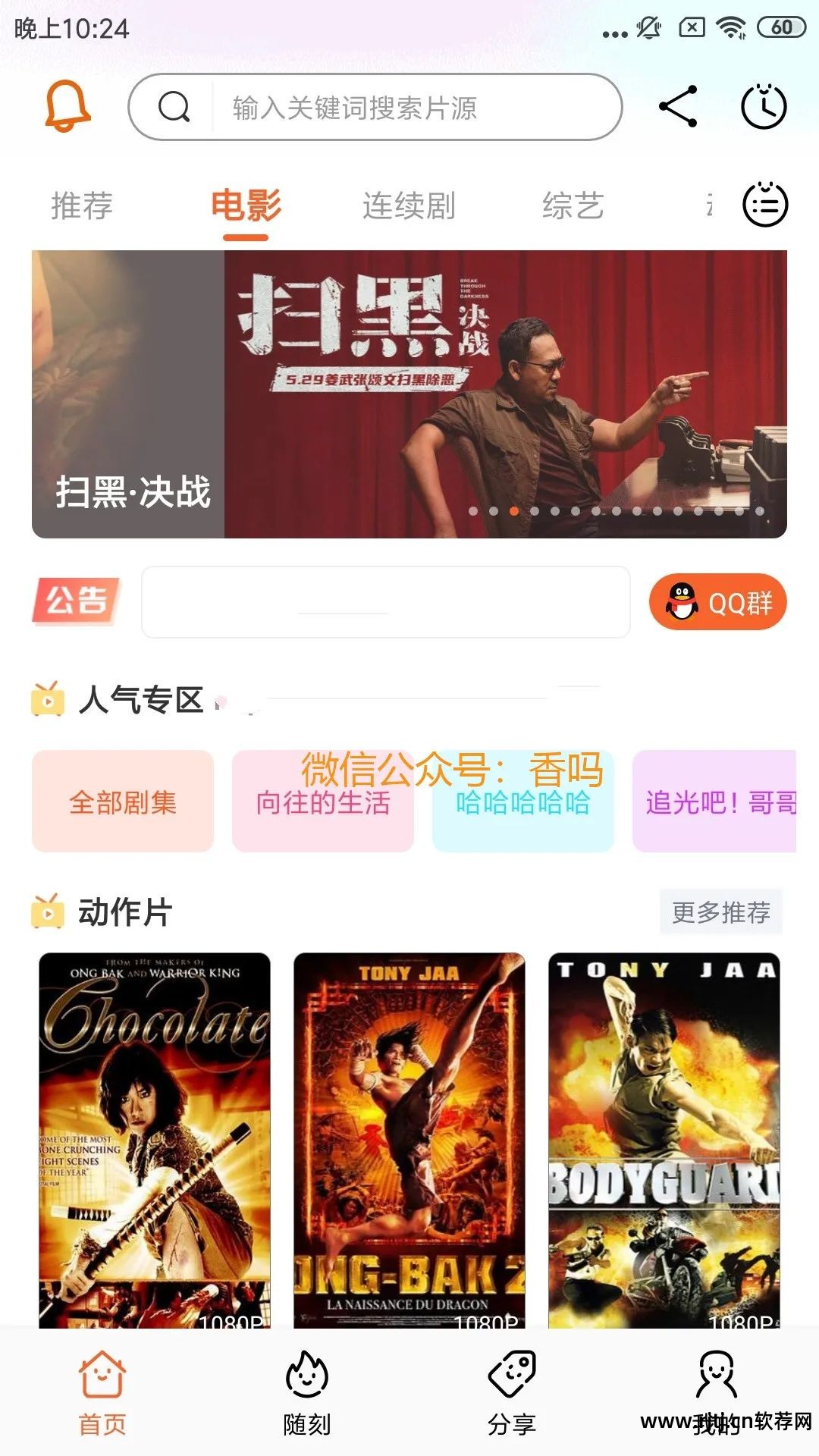Open 更多推荐 for action movies
Viewport: 819px width, 1456px height.
click(x=722, y=912)
